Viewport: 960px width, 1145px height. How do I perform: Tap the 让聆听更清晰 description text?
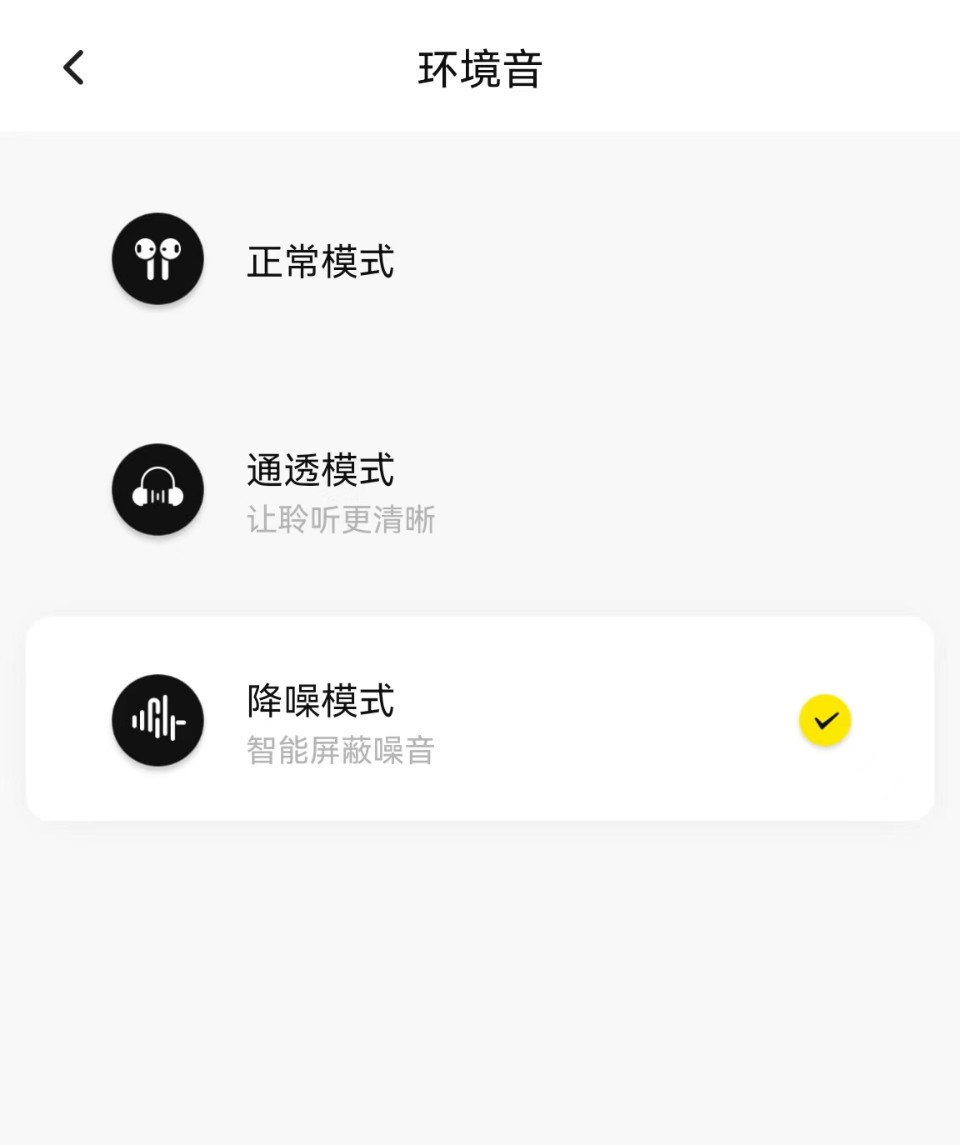coord(340,520)
